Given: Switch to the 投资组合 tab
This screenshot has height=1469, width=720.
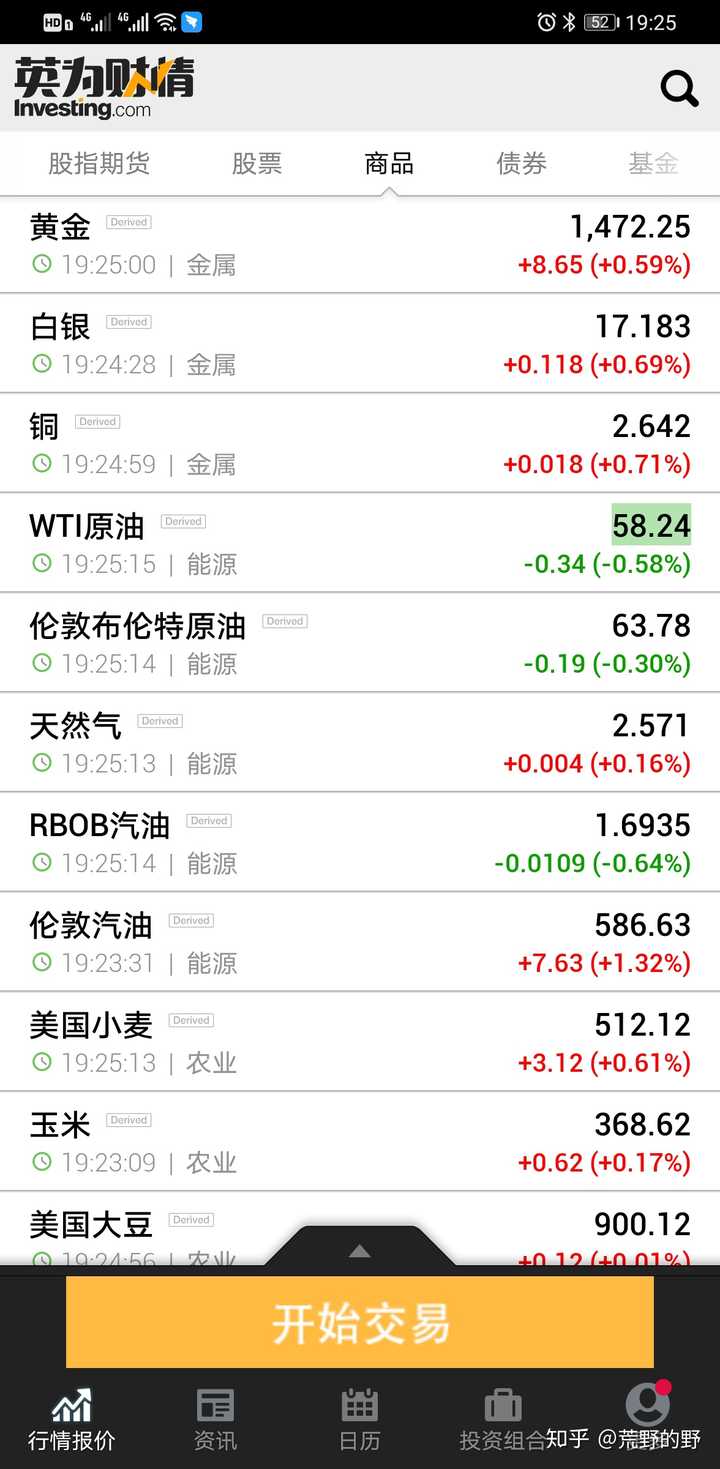Looking at the screenshot, I should point(502,1419).
